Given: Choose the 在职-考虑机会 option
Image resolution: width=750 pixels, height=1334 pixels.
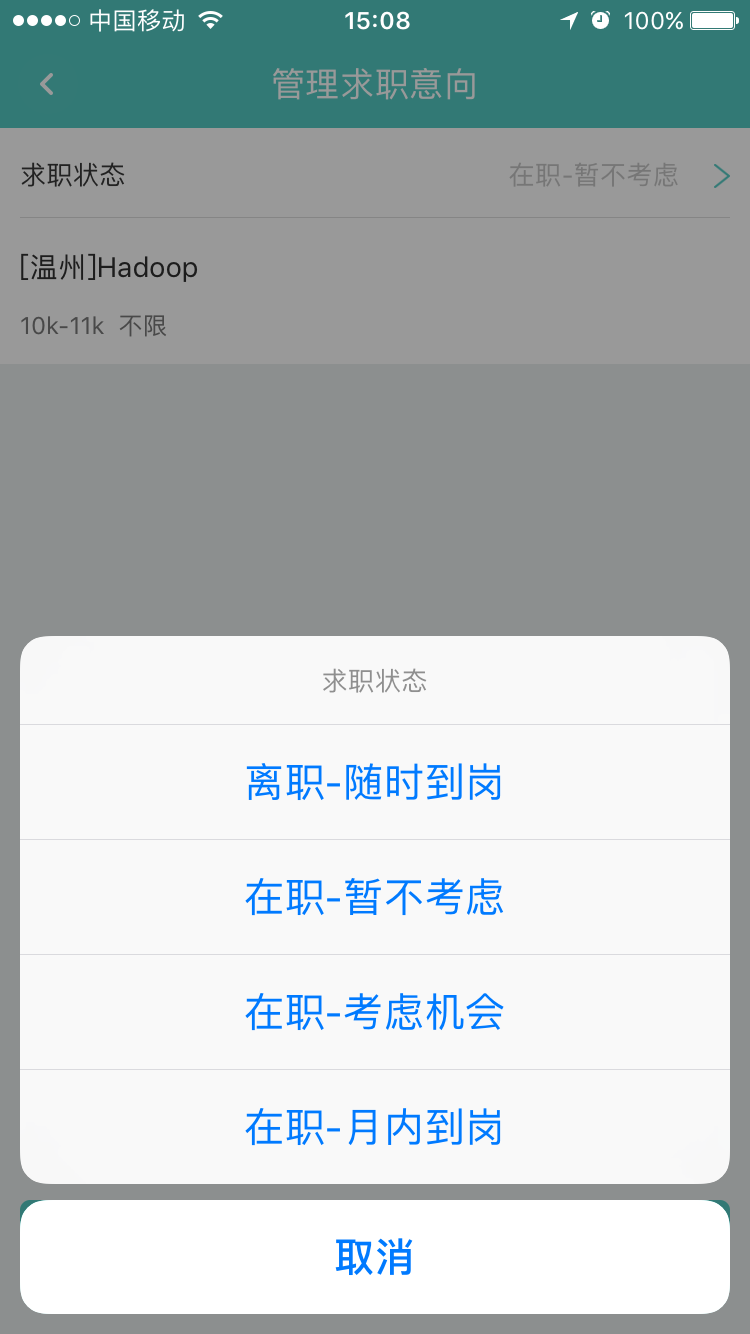Looking at the screenshot, I should point(375,1012).
